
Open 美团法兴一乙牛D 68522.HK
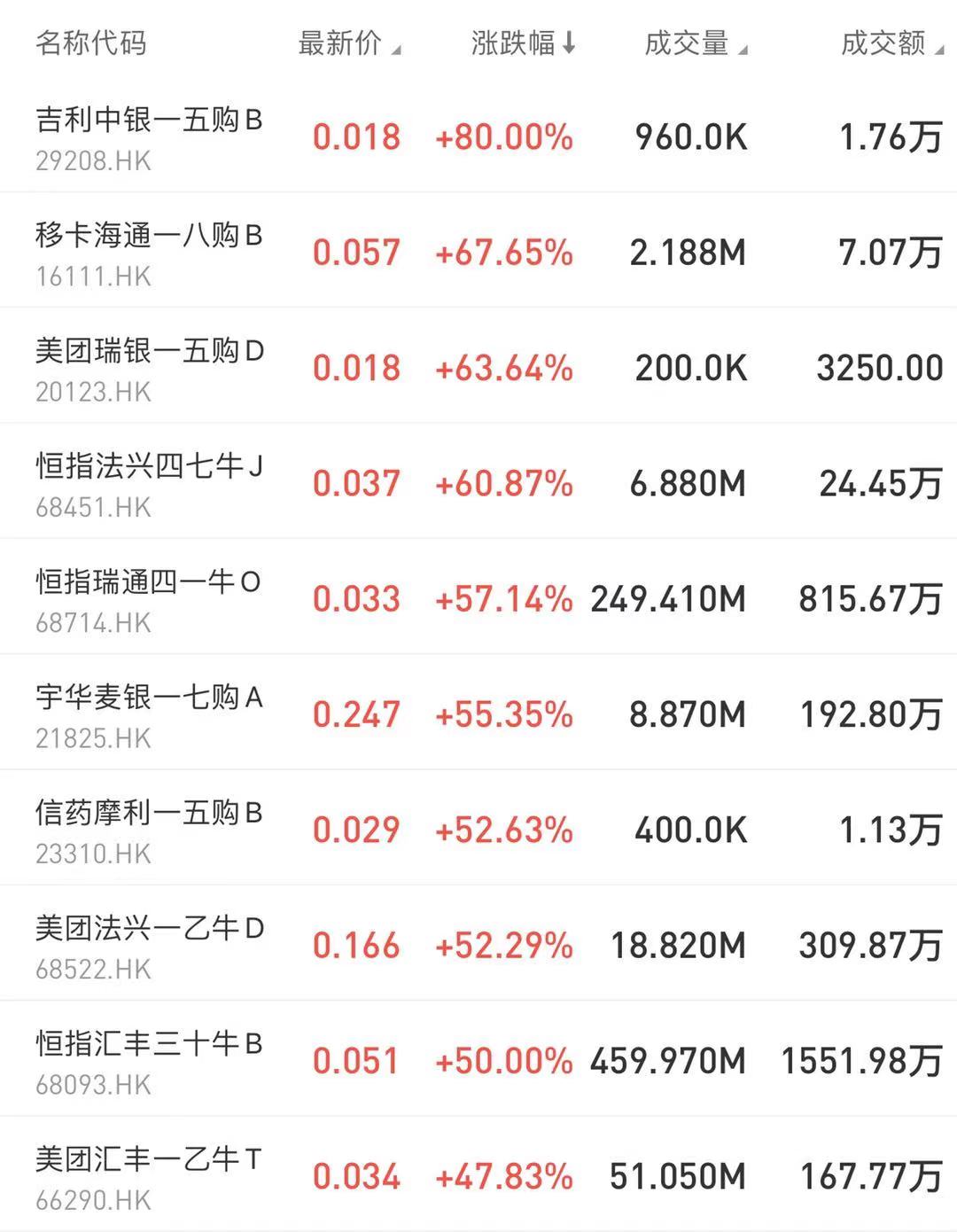tap(149, 947)
